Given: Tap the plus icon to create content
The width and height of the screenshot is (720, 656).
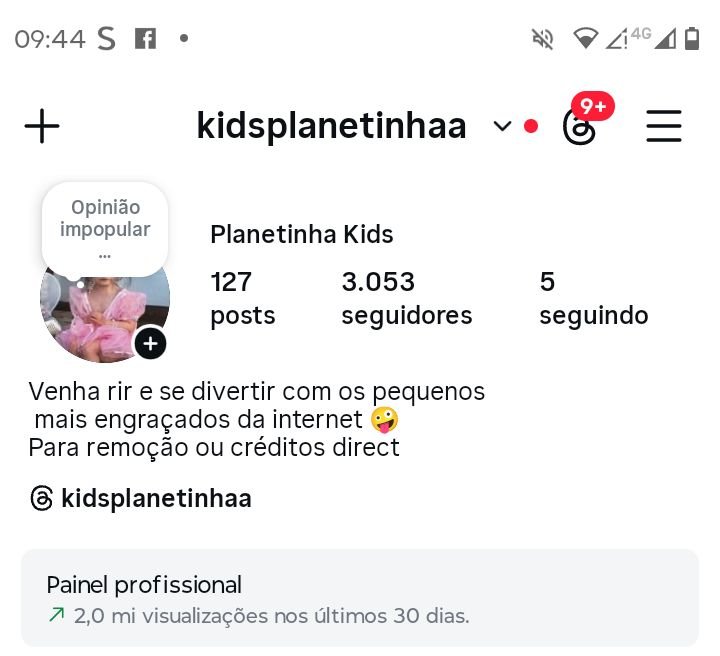Looking at the screenshot, I should tap(42, 127).
